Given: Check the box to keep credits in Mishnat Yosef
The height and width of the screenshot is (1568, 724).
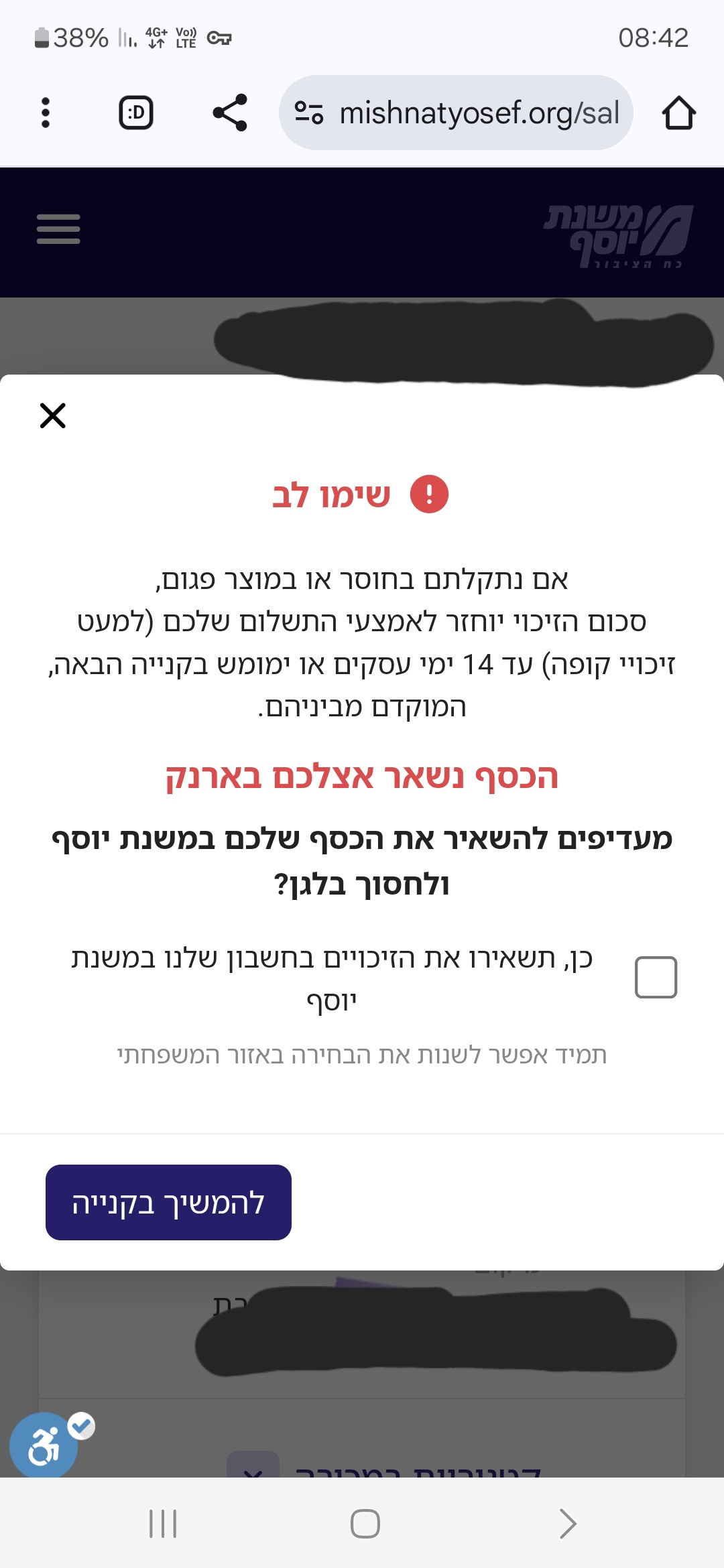Looking at the screenshot, I should tap(656, 977).
